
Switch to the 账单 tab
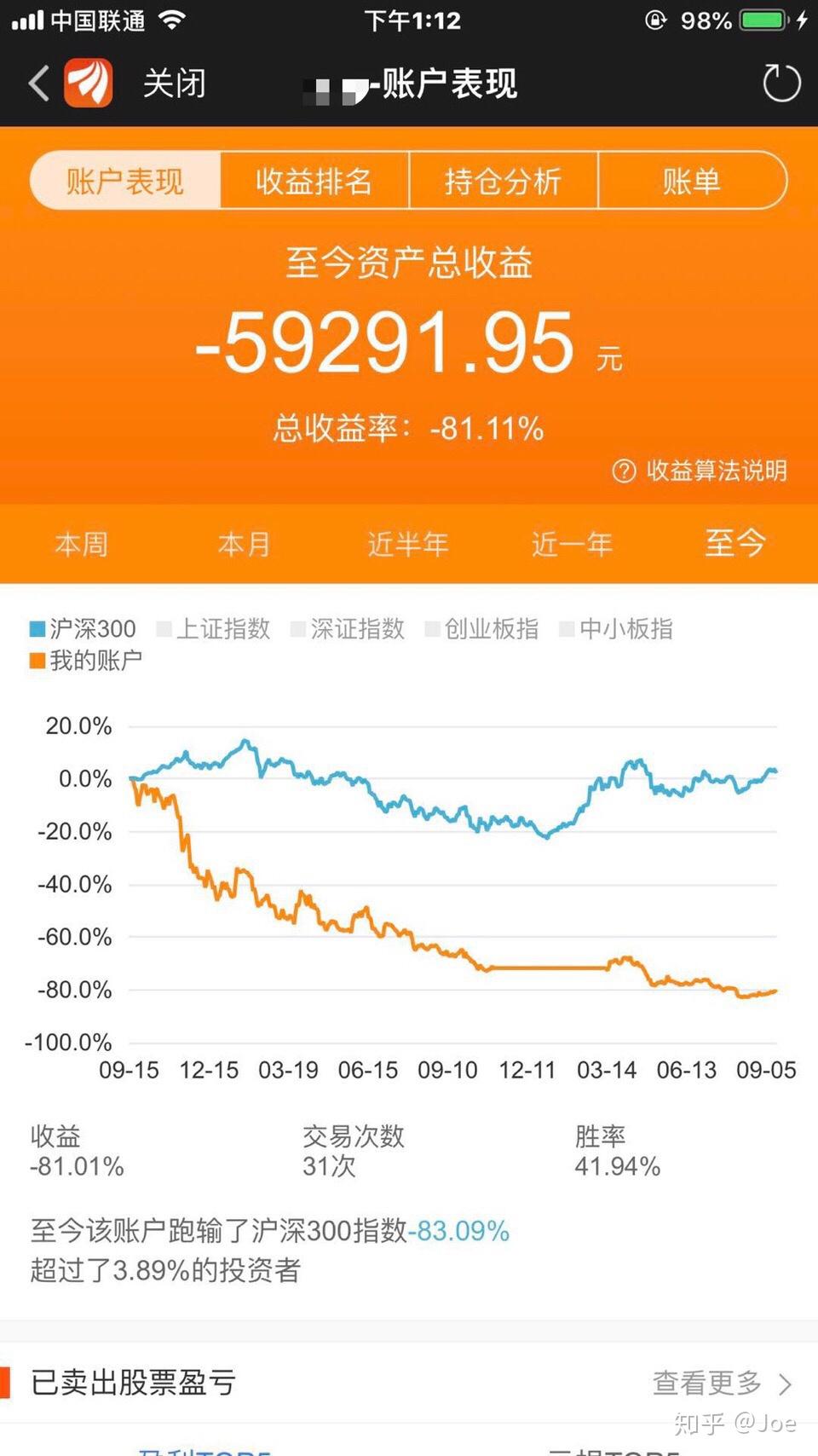pos(692,181)
